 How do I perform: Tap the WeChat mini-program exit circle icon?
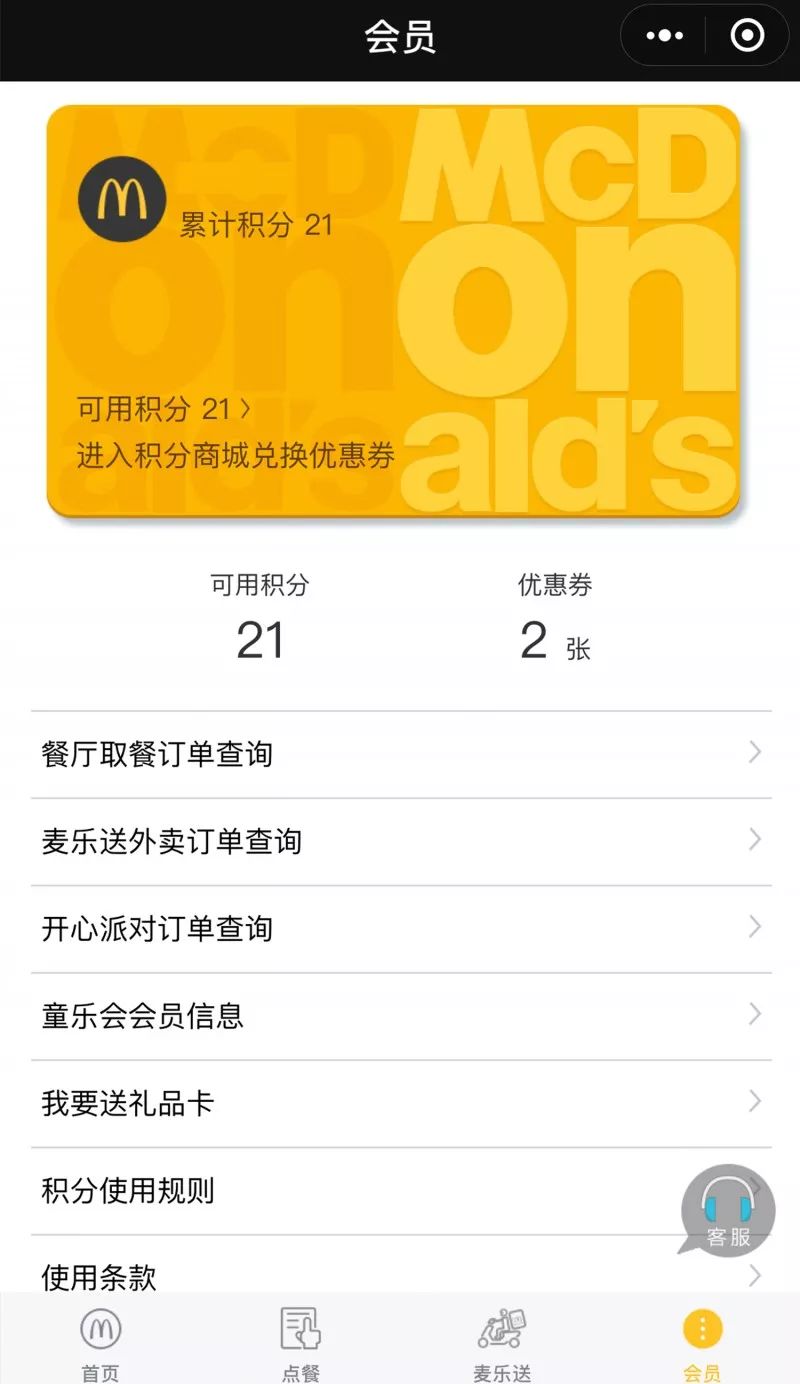click(x=746, y=35)
